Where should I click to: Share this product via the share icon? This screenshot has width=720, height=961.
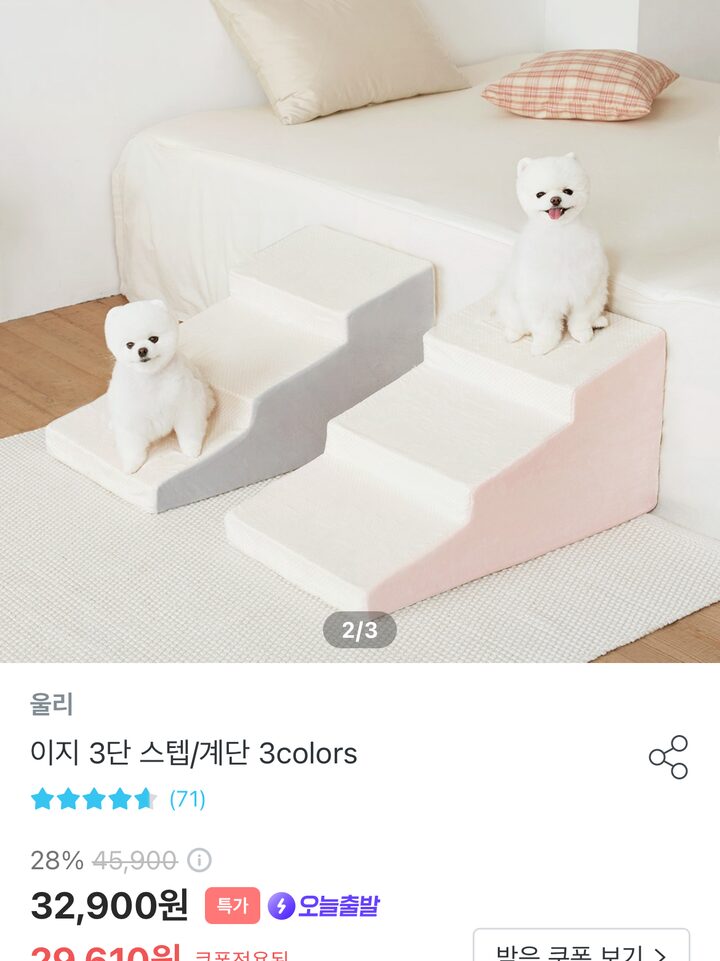(x=668, y=757)
